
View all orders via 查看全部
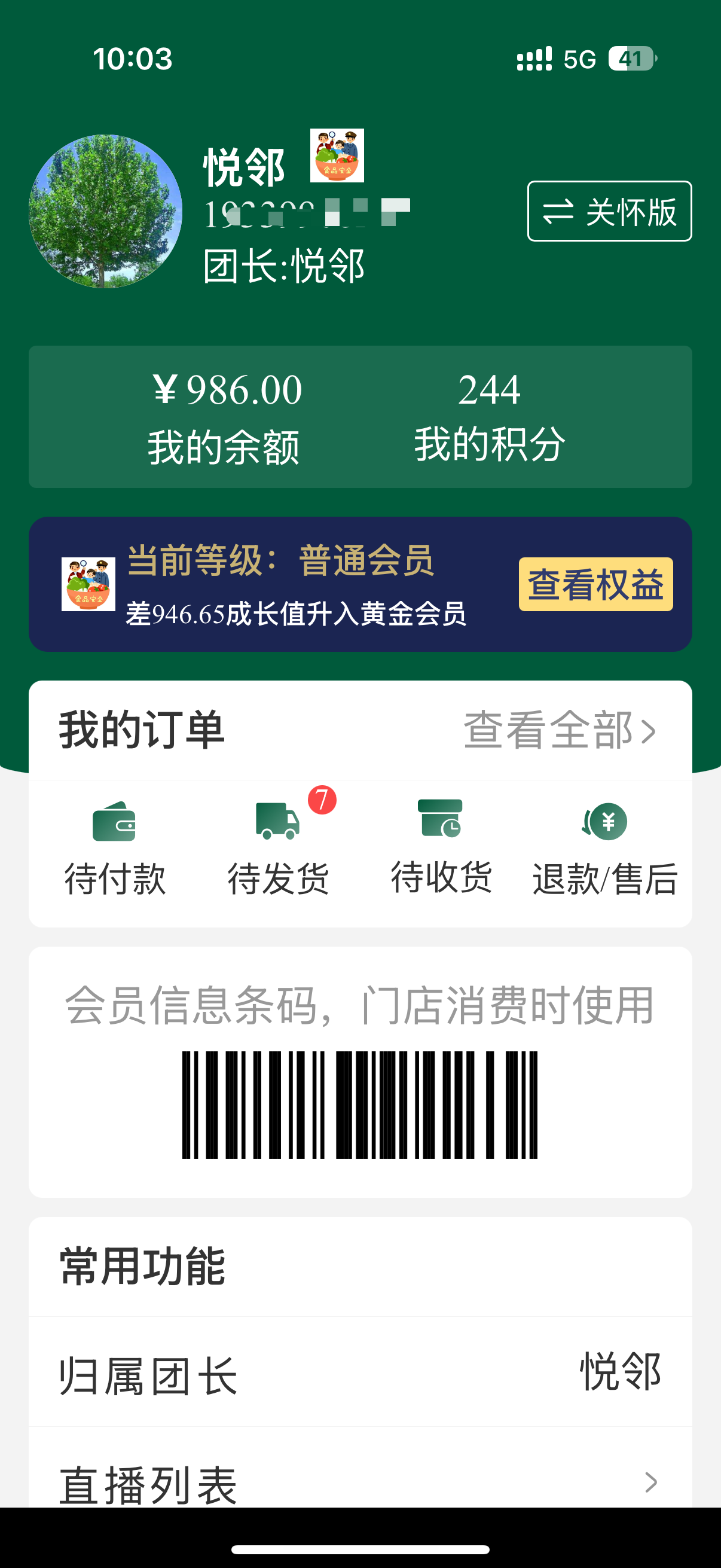(559, 730)
